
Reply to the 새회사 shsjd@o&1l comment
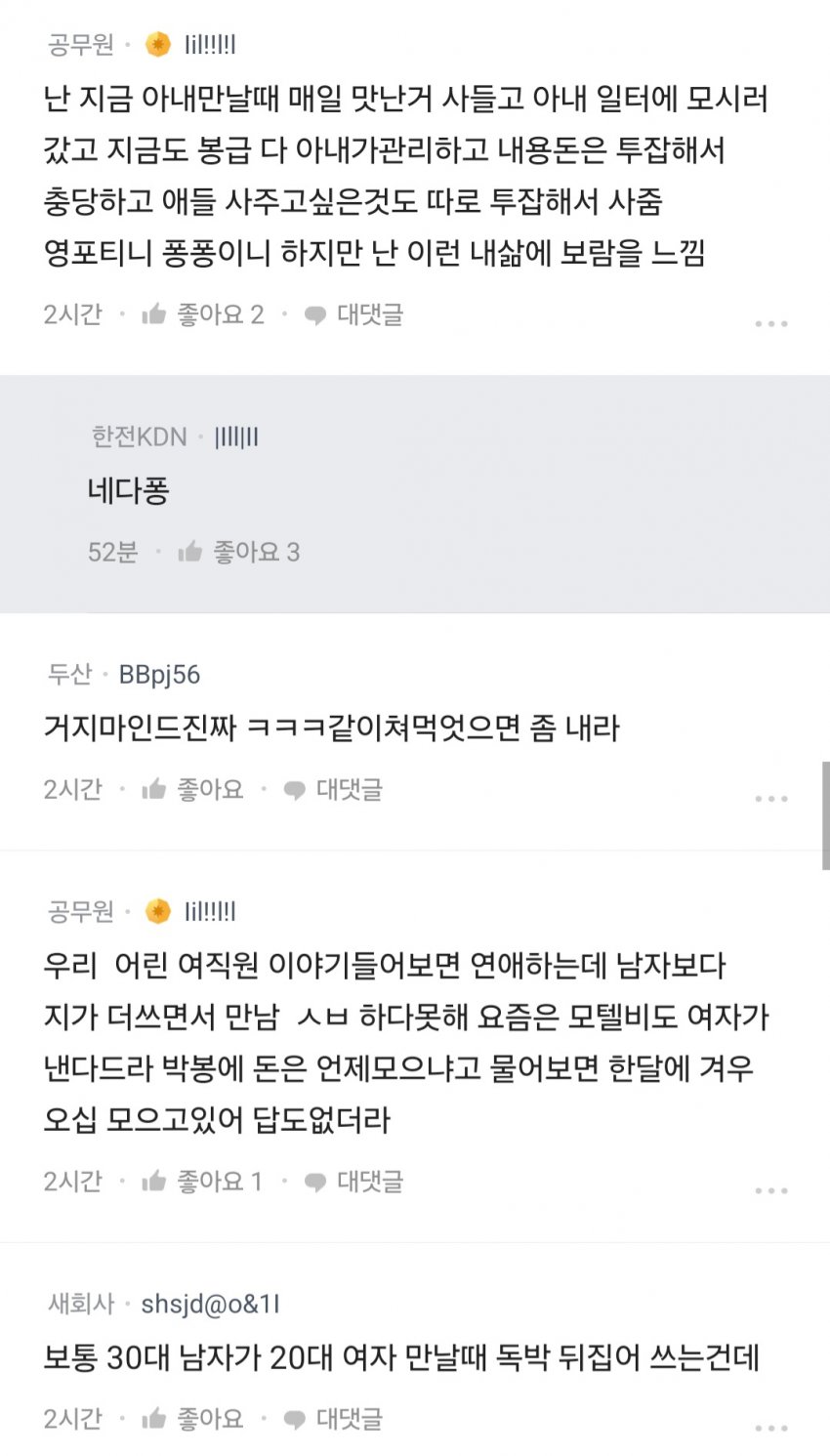[x=333, y=1419]
